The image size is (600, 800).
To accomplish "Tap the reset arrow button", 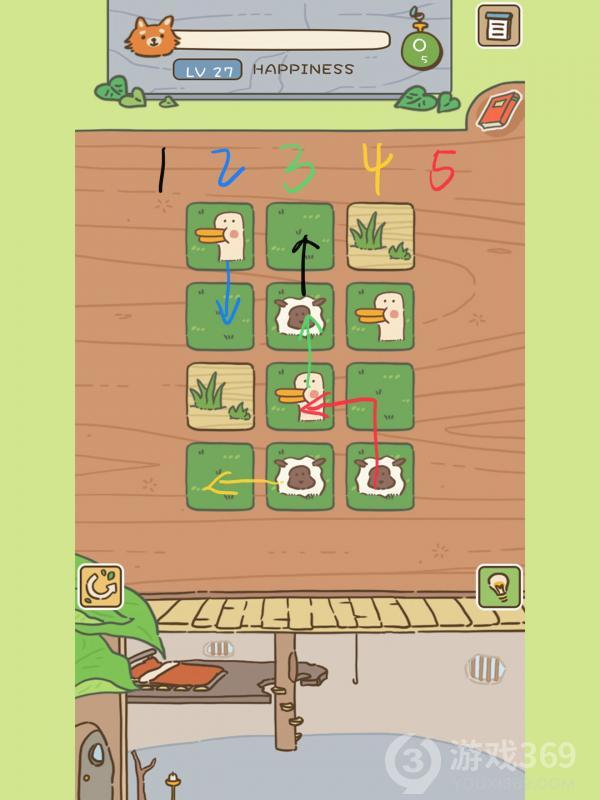I will click(101, 586).
